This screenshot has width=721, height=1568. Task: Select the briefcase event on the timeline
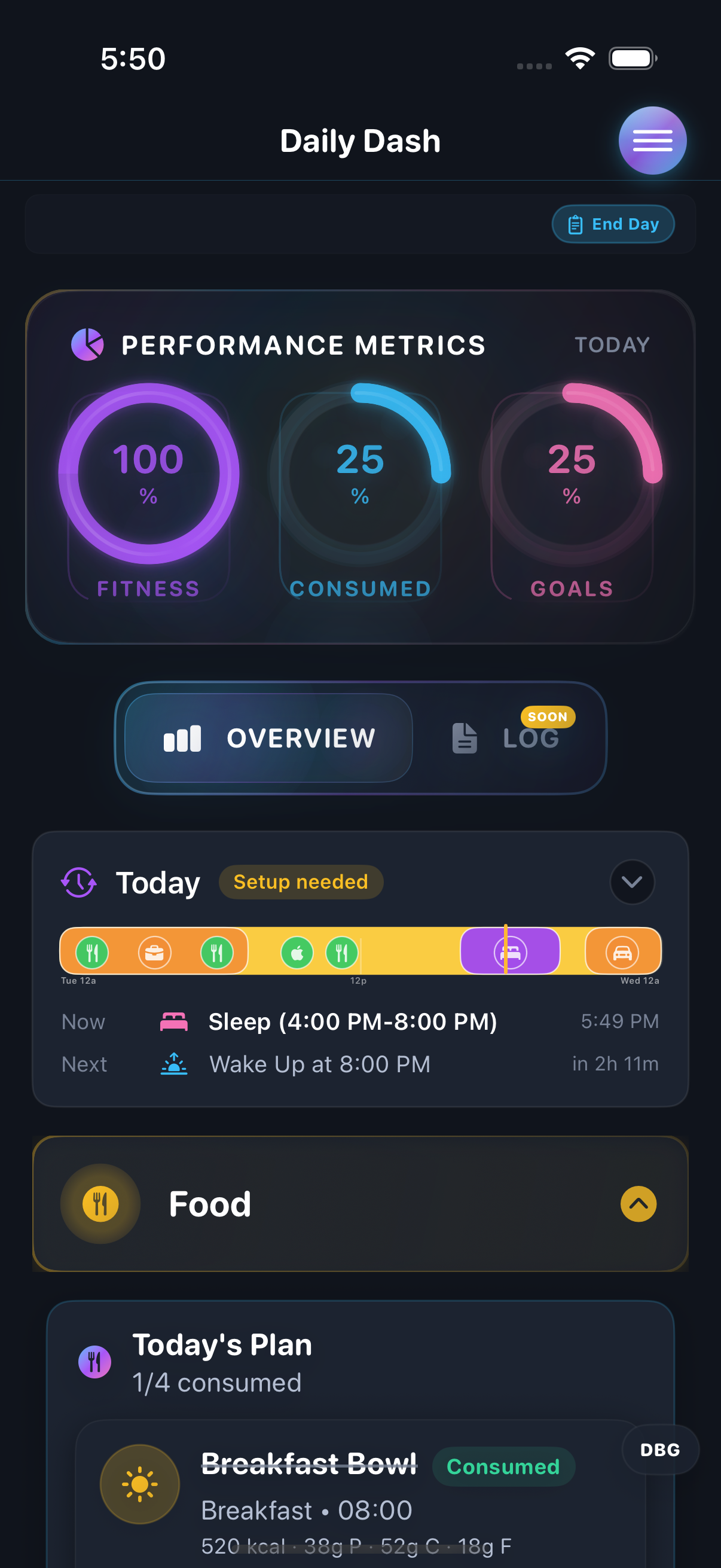155,952
